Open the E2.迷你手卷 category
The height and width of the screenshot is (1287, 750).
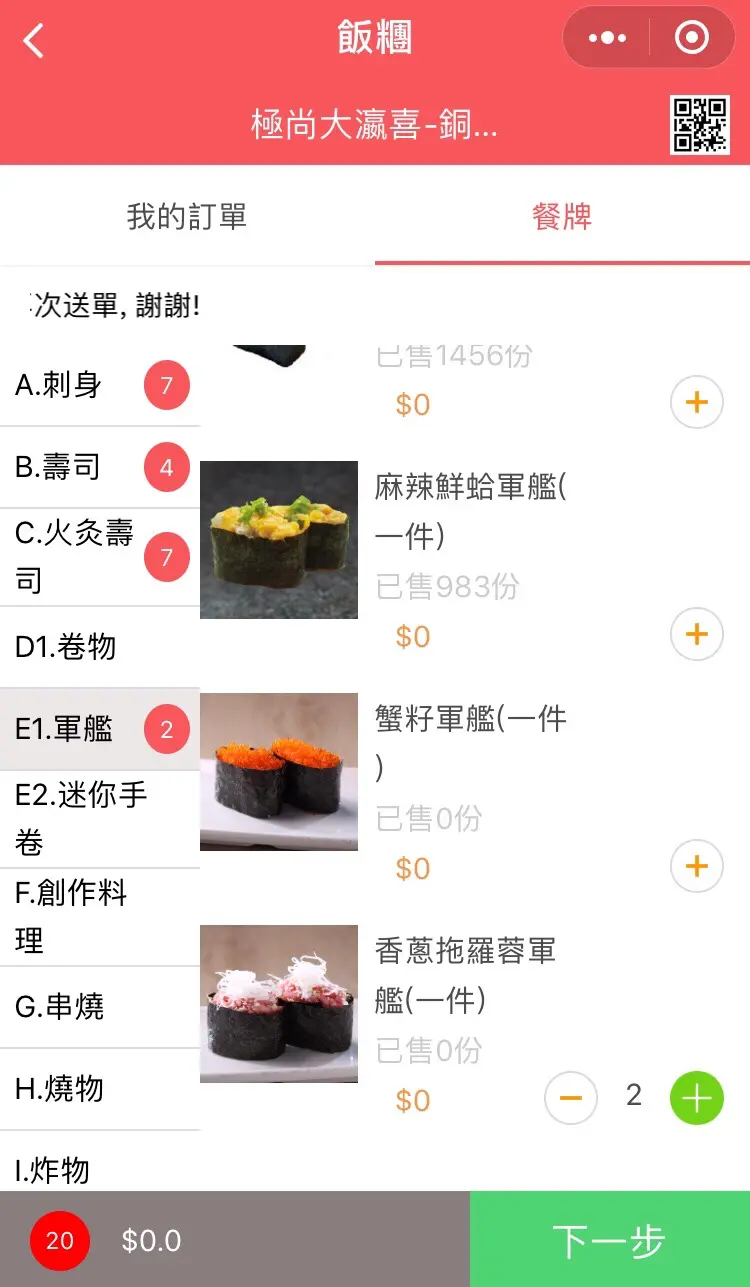click(100, 818)
